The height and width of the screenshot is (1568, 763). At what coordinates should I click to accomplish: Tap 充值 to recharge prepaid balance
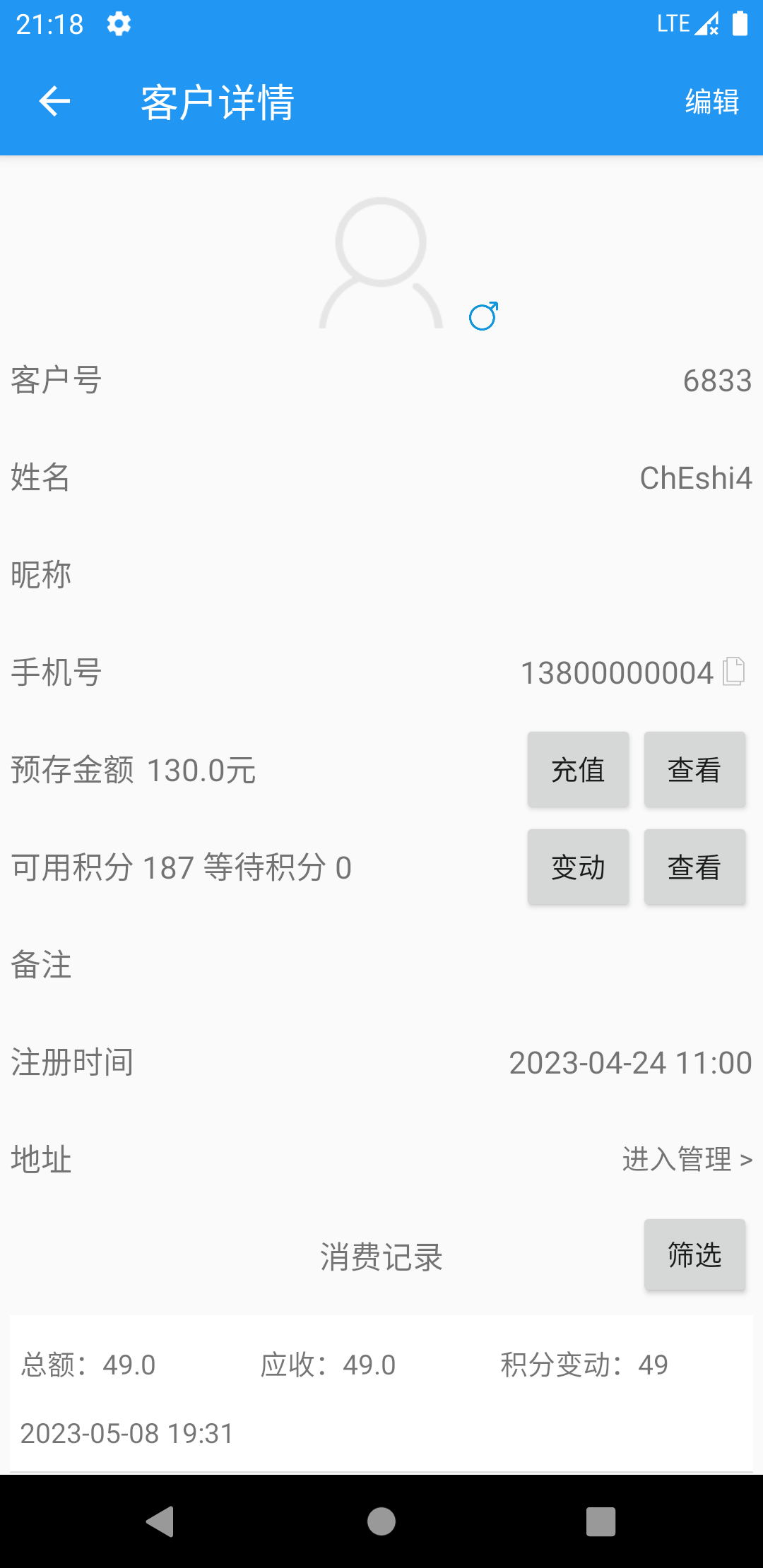coord(578,769)
